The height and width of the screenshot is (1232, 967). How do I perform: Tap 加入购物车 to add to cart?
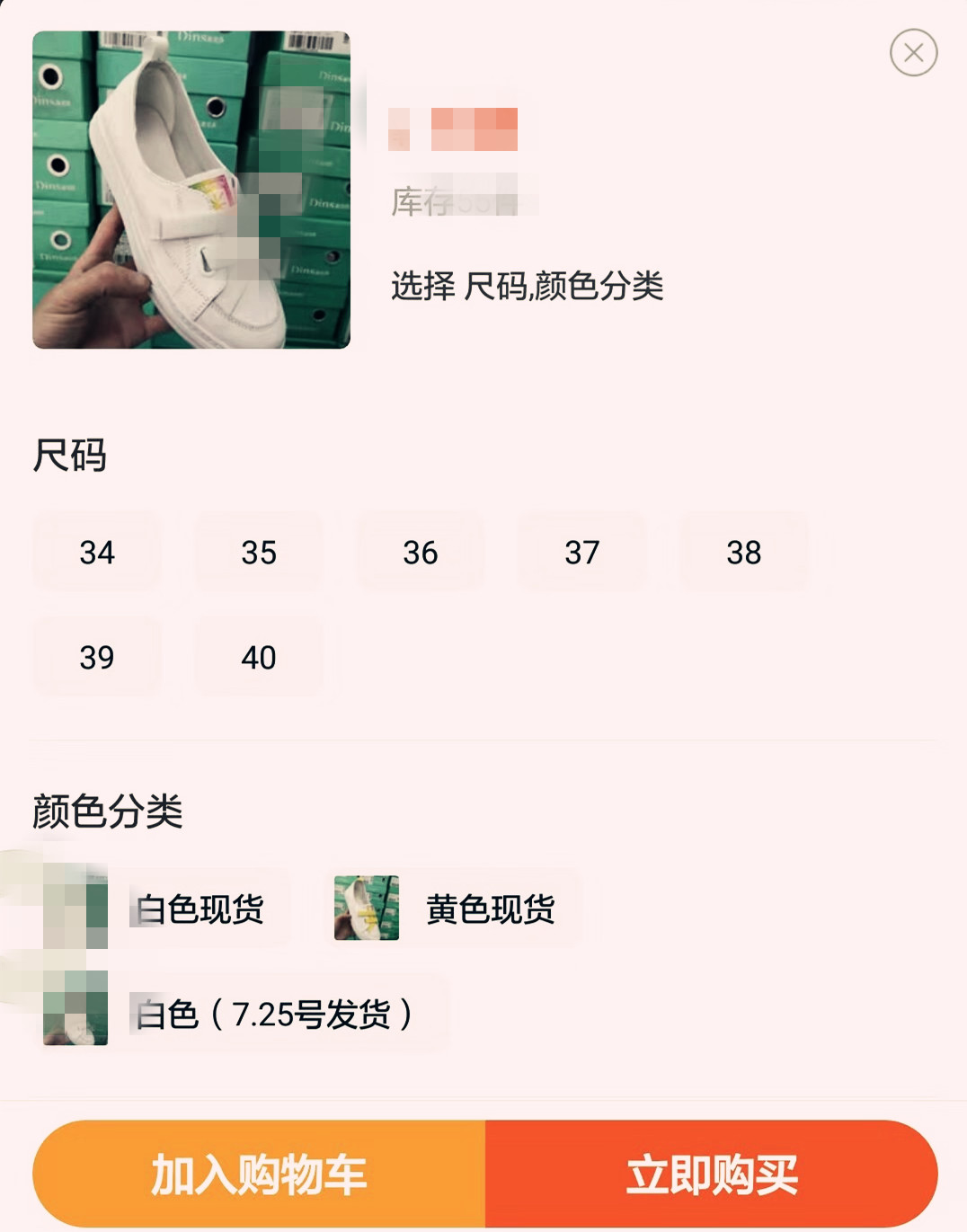[x=259, y=1174]
